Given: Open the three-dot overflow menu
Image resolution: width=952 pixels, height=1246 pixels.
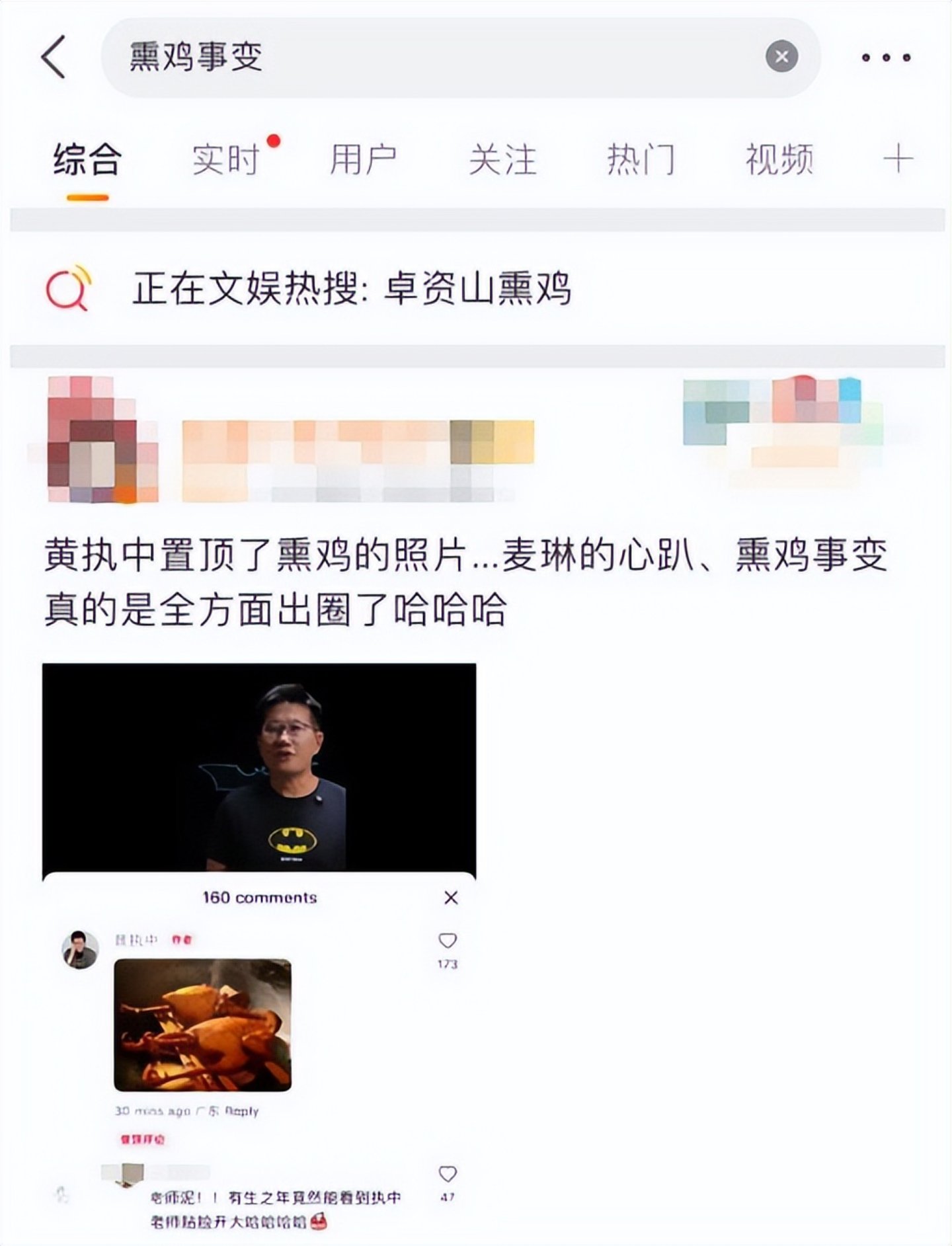Looking at the screenshot, I should point(885,58).
